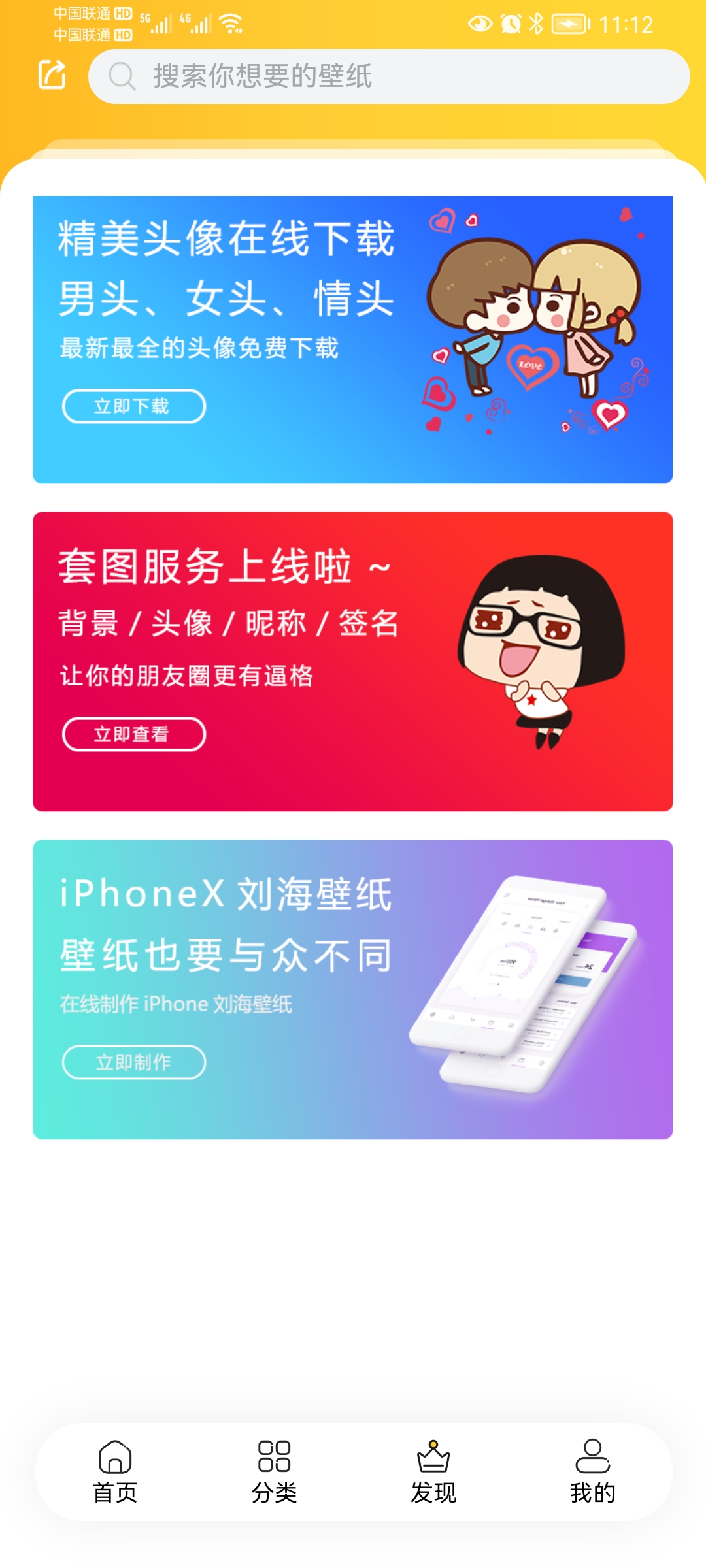Tap 立即下载 on the avatar download banner
706x1568 pixels.
point(134,406)
